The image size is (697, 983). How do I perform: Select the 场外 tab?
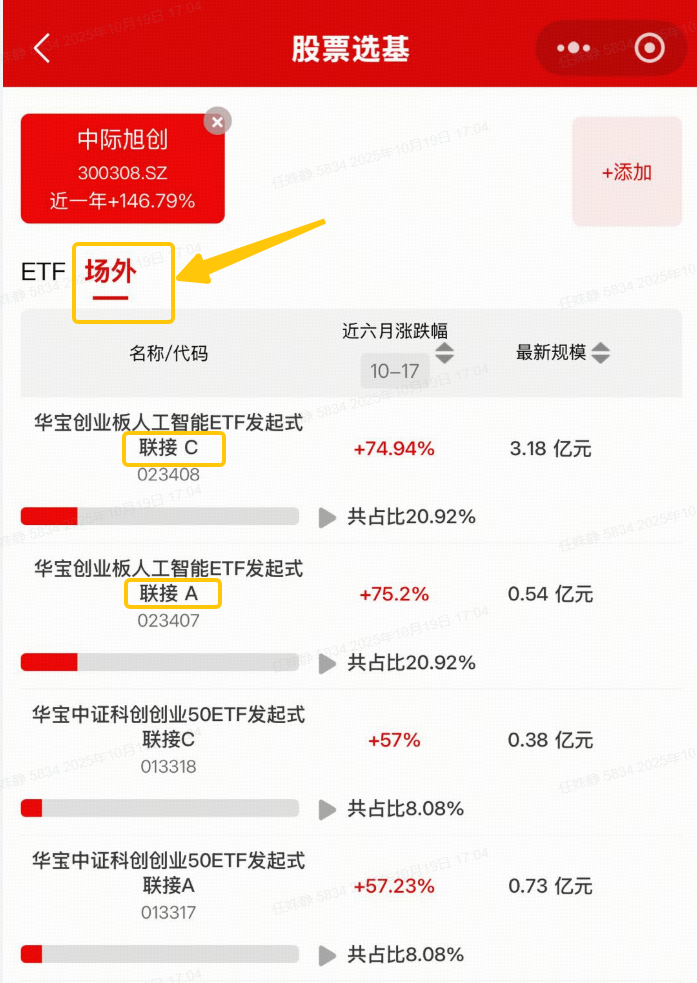110,272
